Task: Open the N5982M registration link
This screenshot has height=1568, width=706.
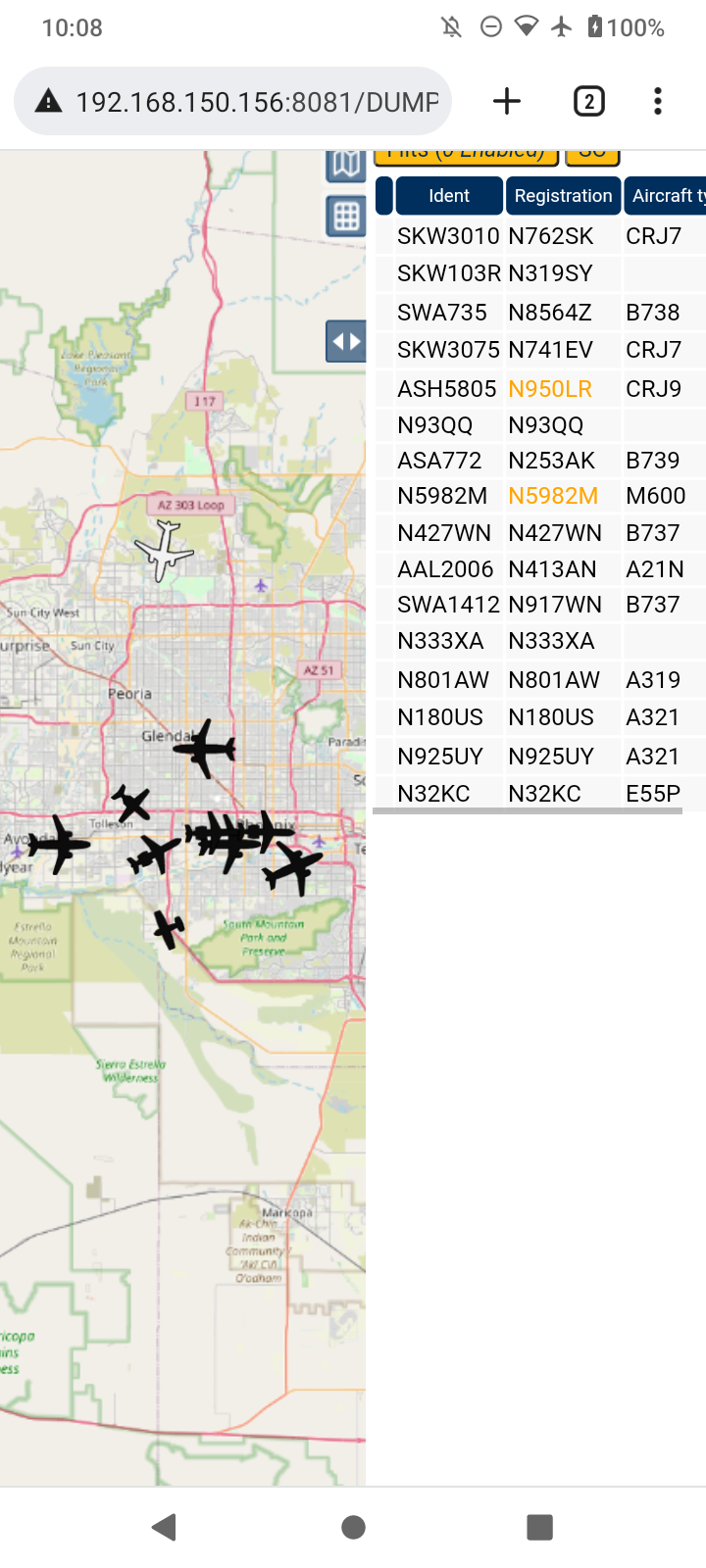Action: point(553,496)
